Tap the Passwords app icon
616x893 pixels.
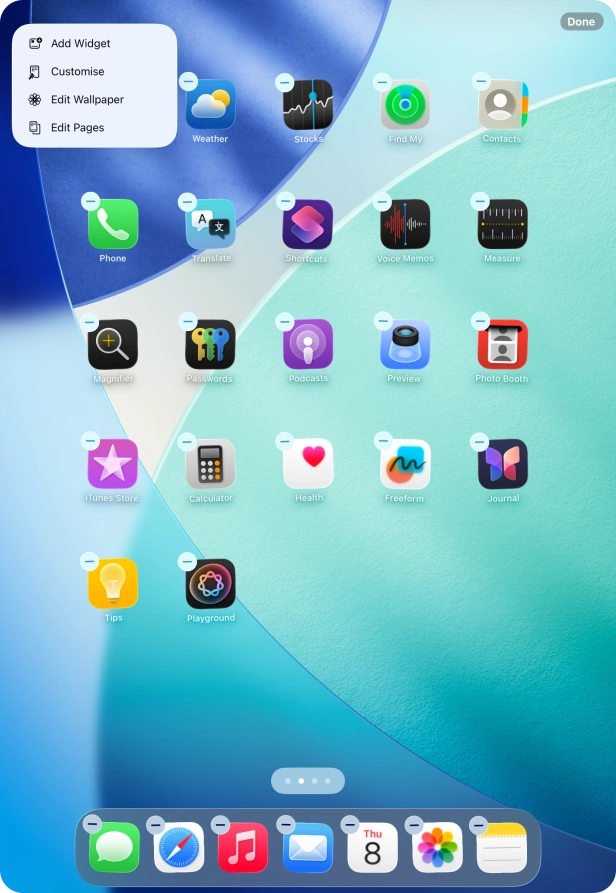[210, 344]
